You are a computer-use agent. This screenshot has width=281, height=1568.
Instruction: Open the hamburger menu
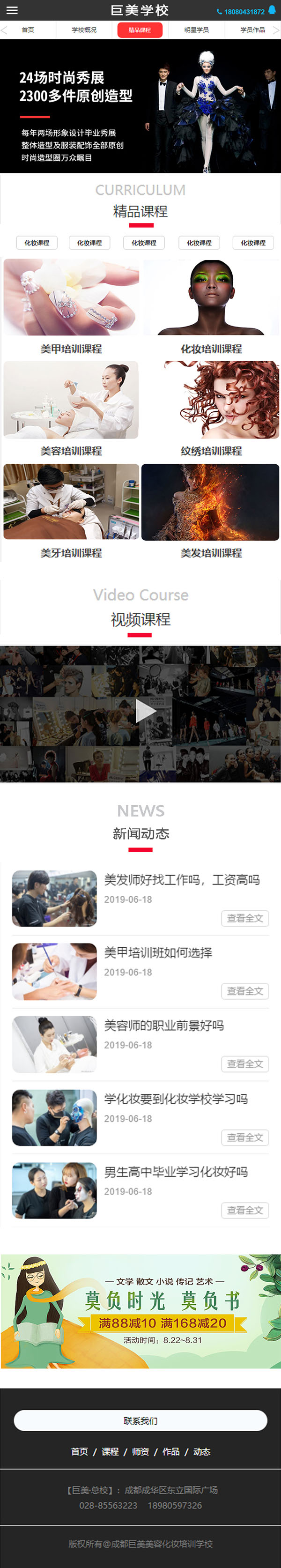point(12,10)
